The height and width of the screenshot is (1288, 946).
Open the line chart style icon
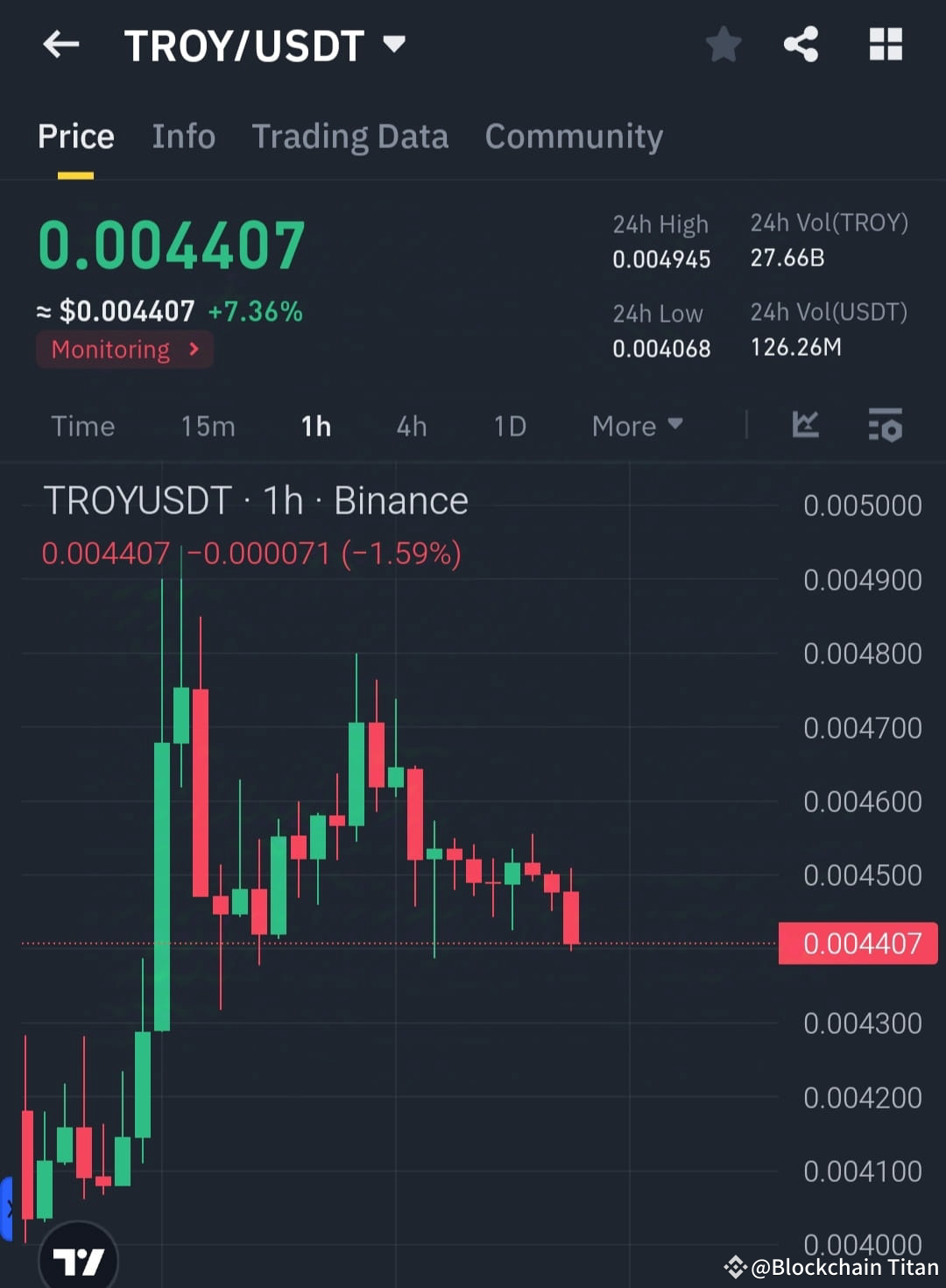[805, 426]
